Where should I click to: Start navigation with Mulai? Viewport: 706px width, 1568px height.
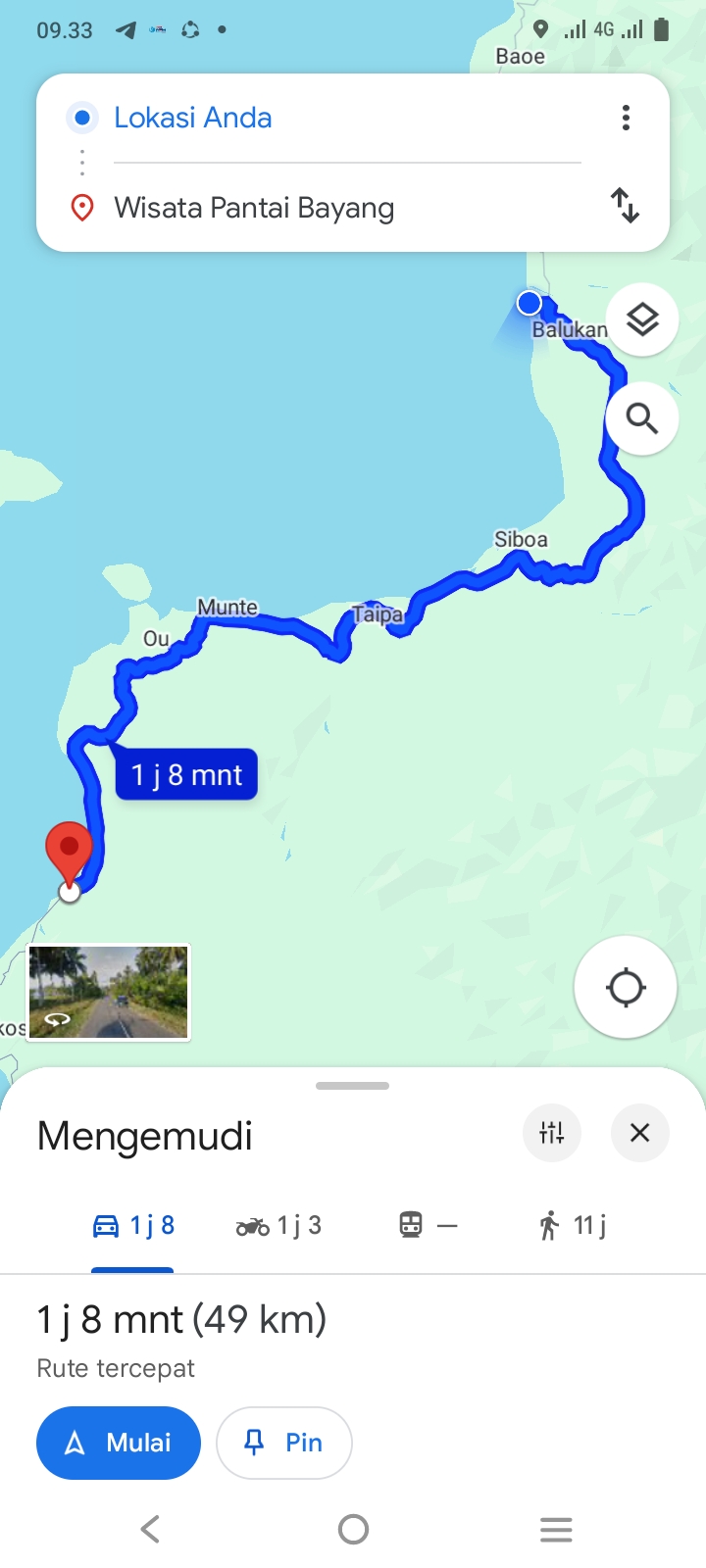119,1443
